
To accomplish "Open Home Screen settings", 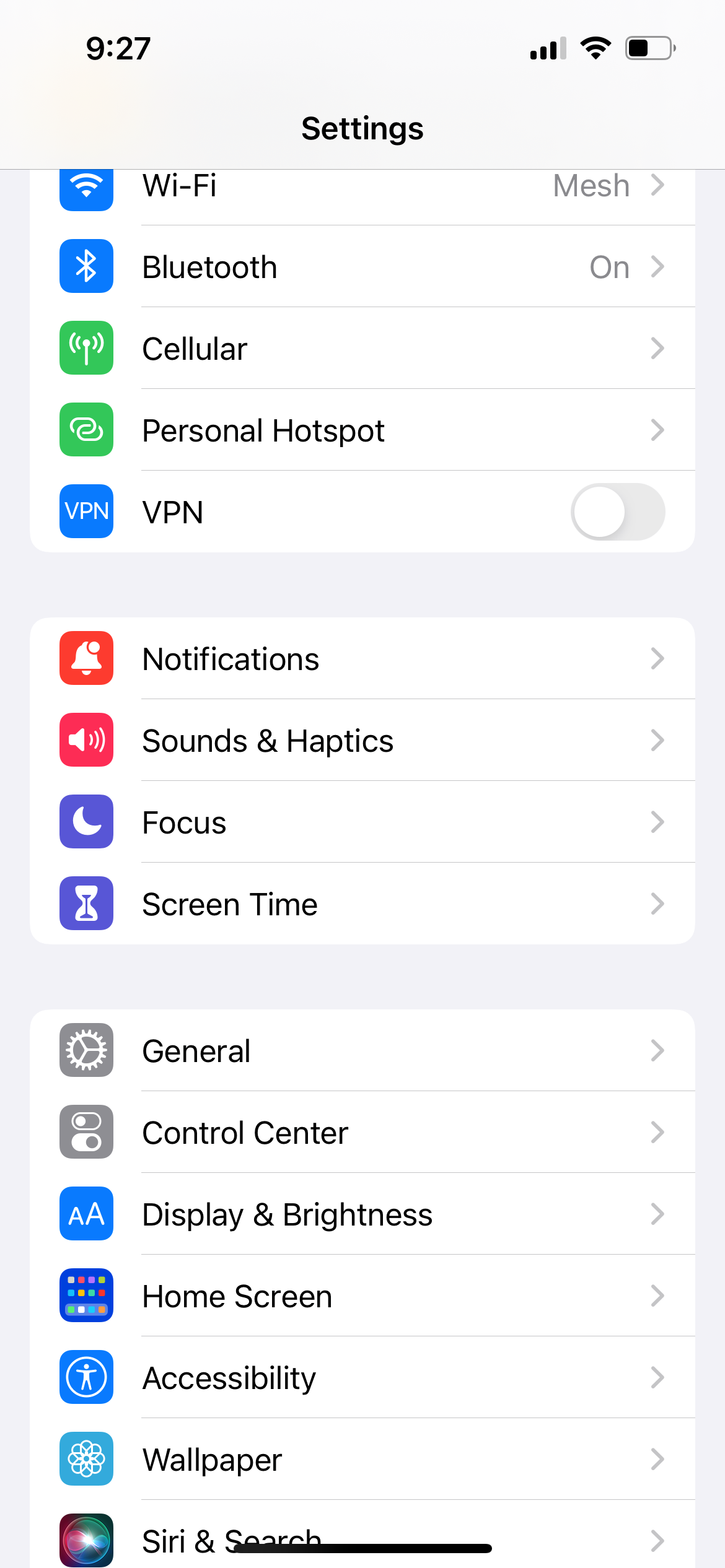I will coord(362,1296).
